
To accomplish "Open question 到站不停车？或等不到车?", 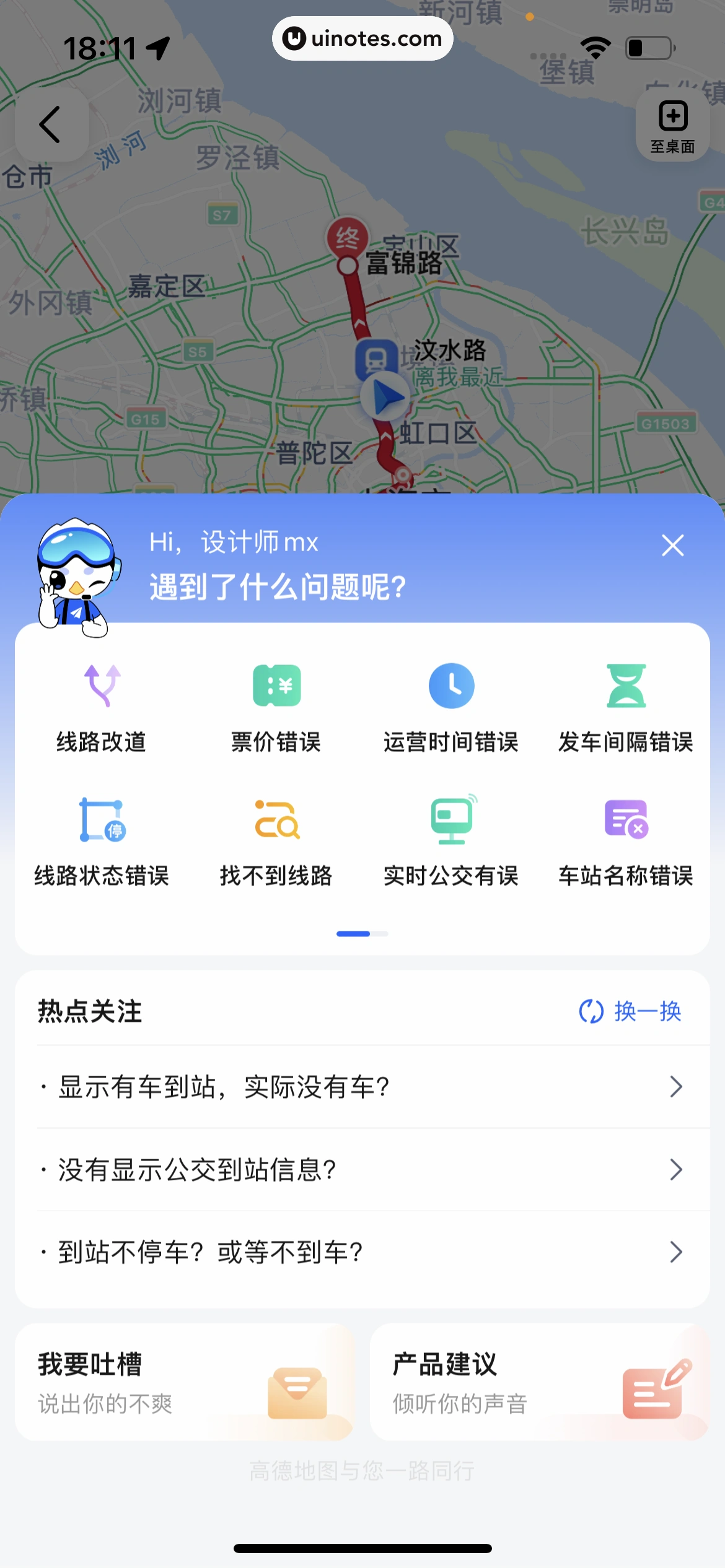I will click(x=362, y=1252).
